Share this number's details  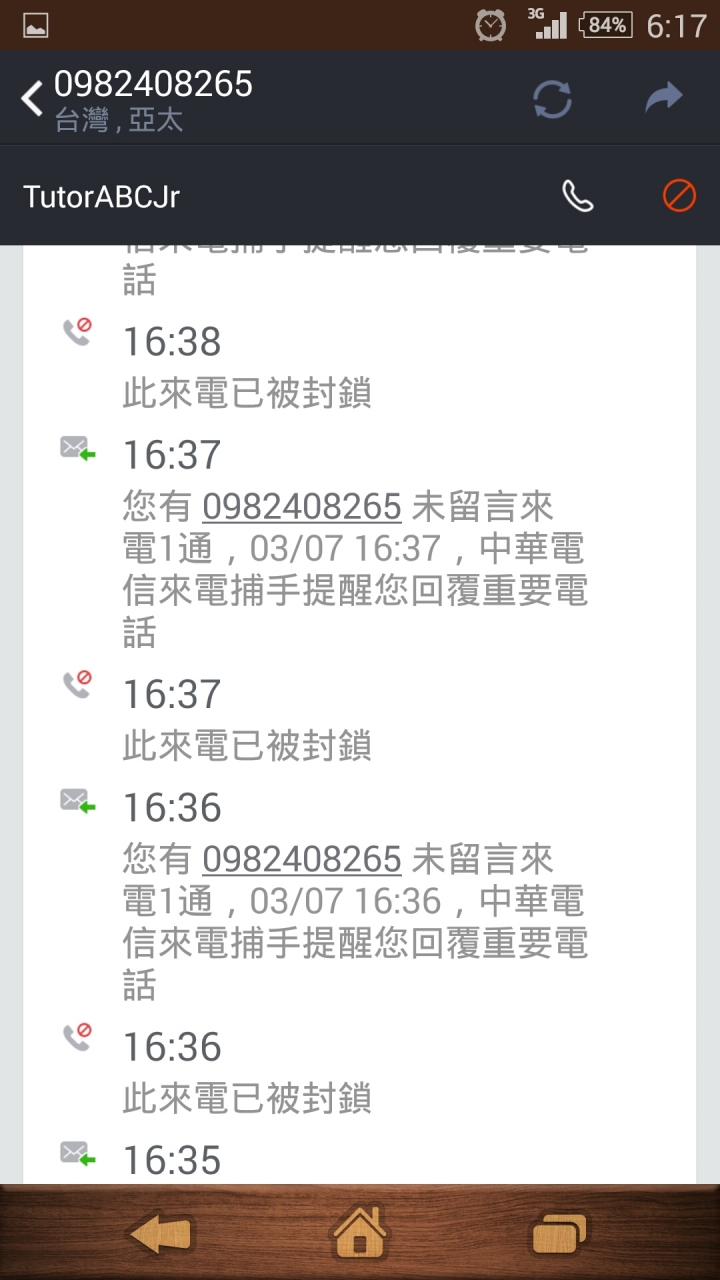click(x=662, y=97)
